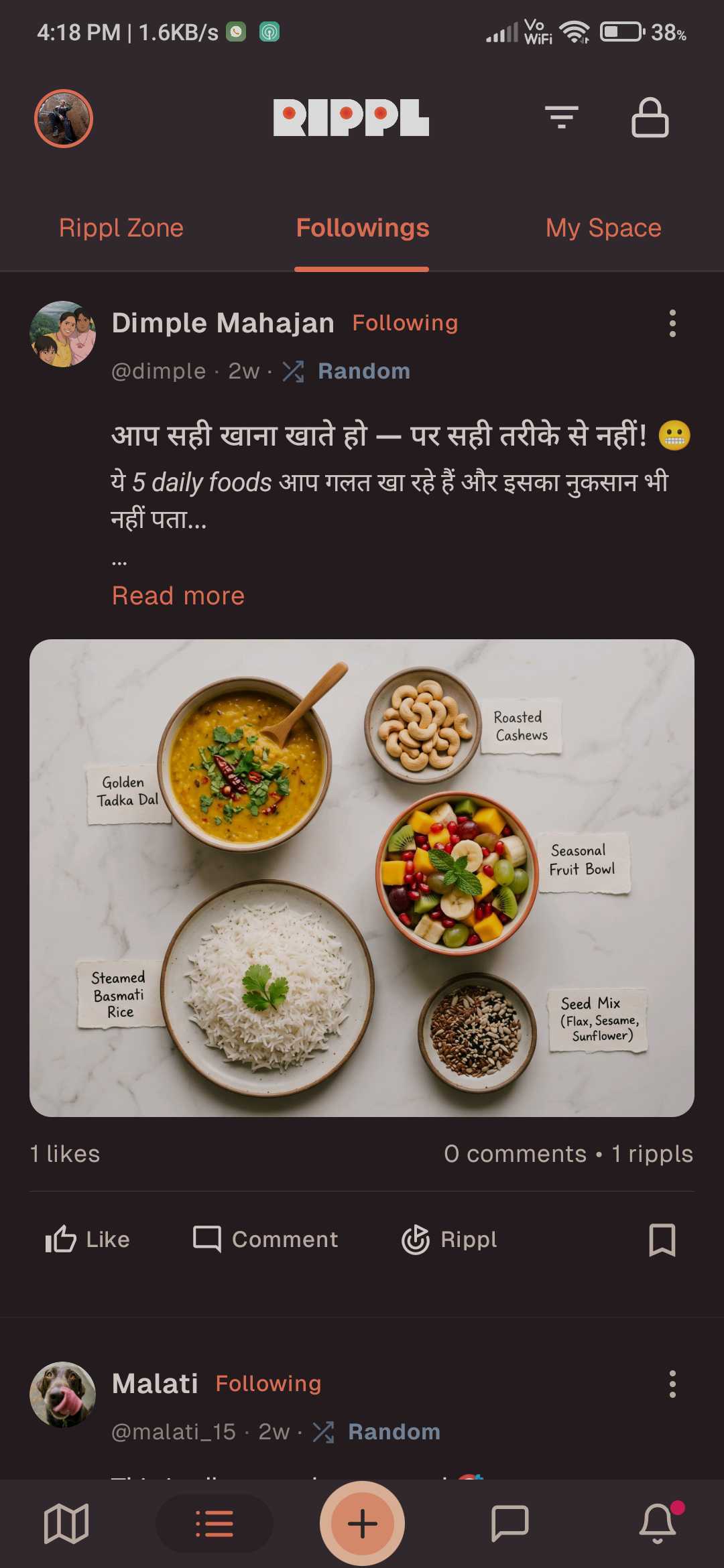Open messages from the bottom bar

coord(510,1524)
